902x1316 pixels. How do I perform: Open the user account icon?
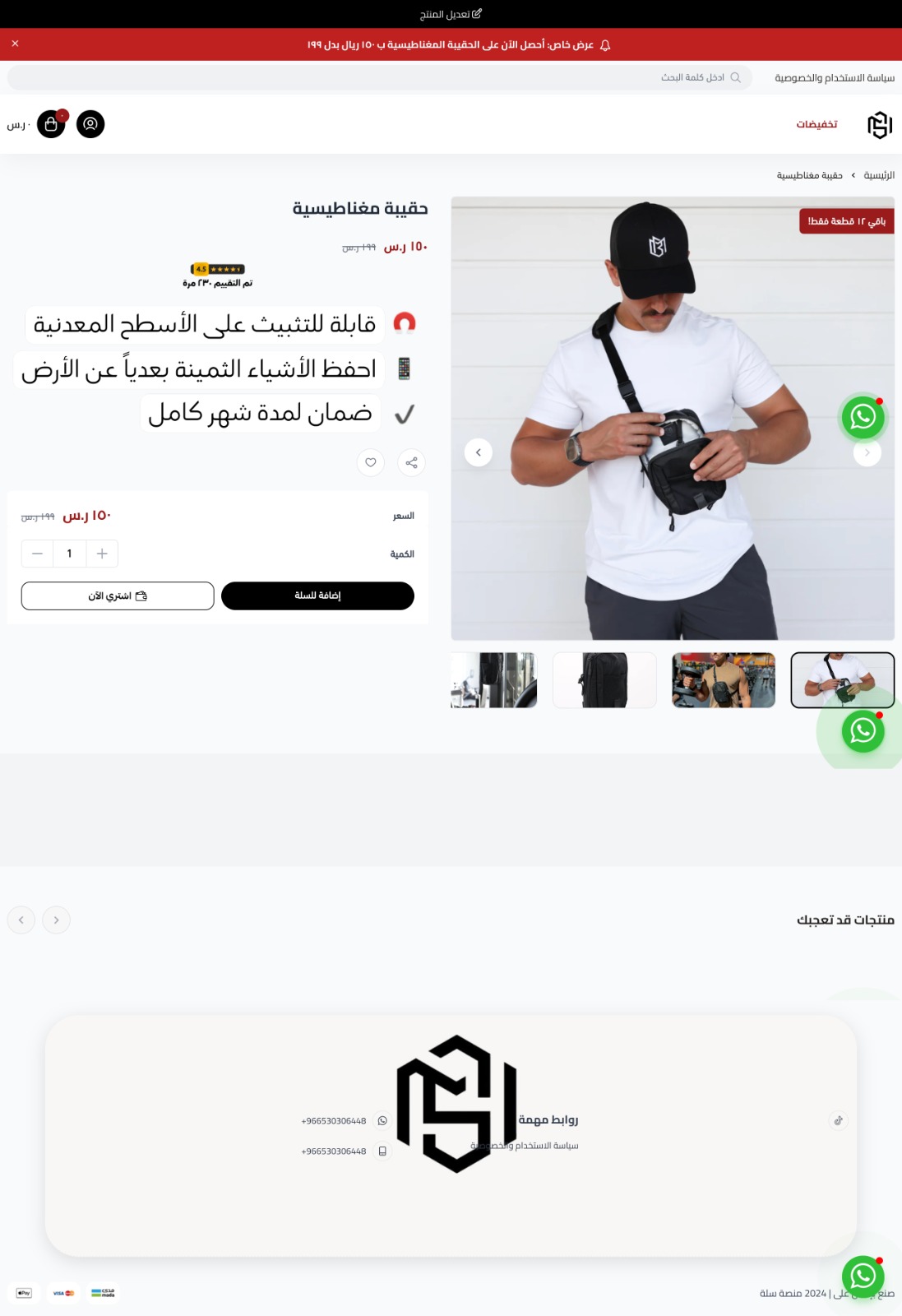click(x=90, y=124)
